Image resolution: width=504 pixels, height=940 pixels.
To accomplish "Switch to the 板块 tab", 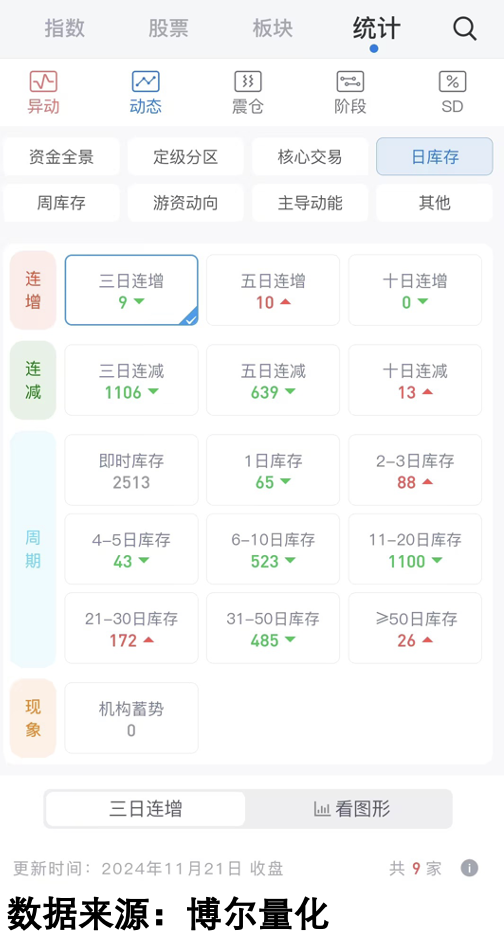I will point(273,28).
